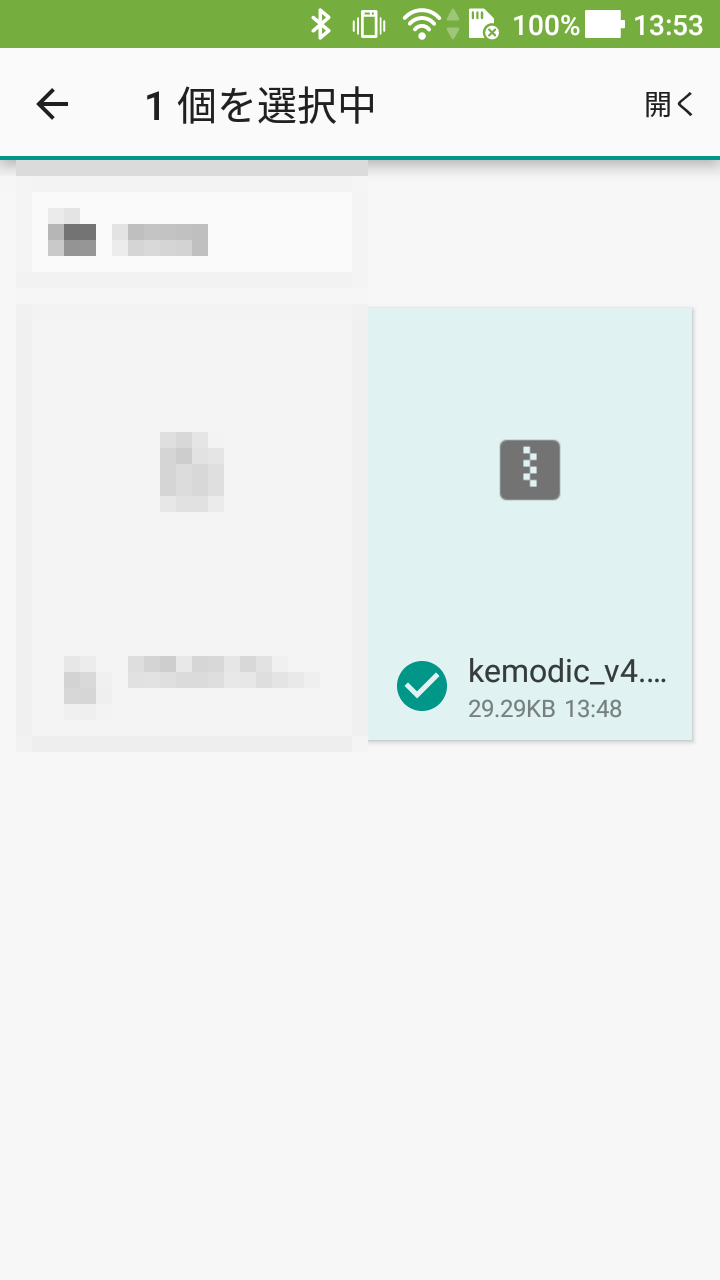The image size is (720, 1280).
Task: Tap the back arrow to exit selection
Action: click(x=52, y=104)
